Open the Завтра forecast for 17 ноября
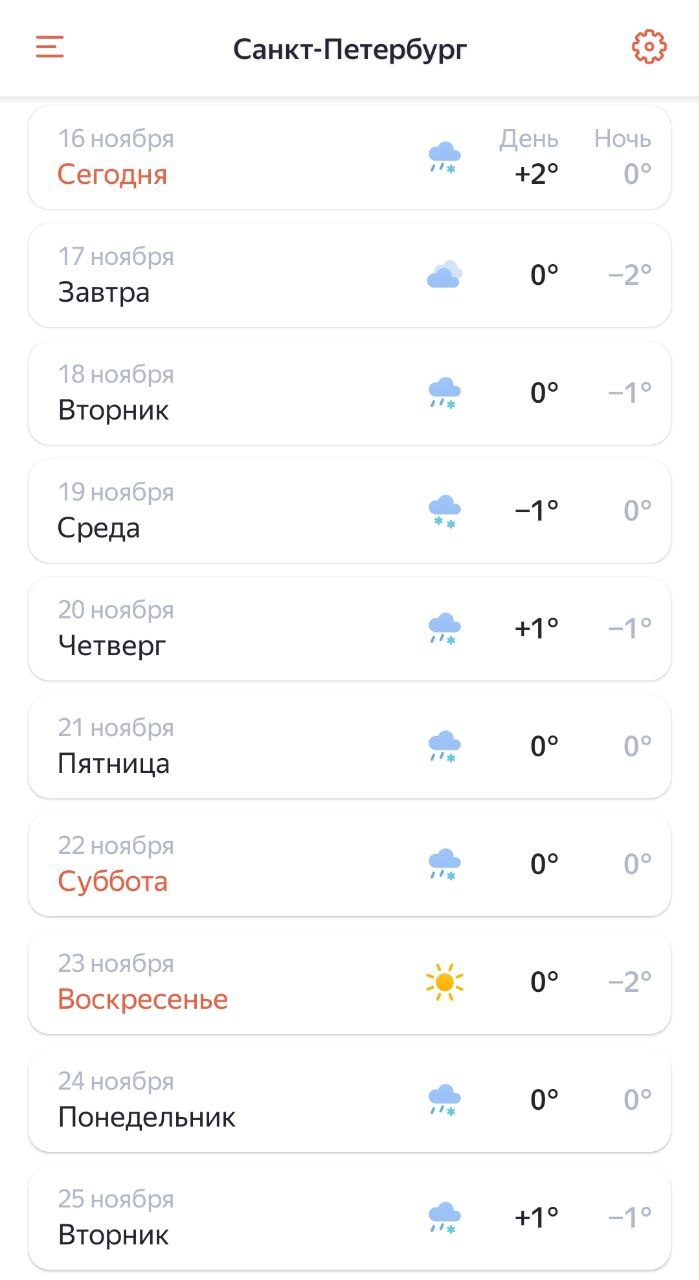 click(349, 275)
